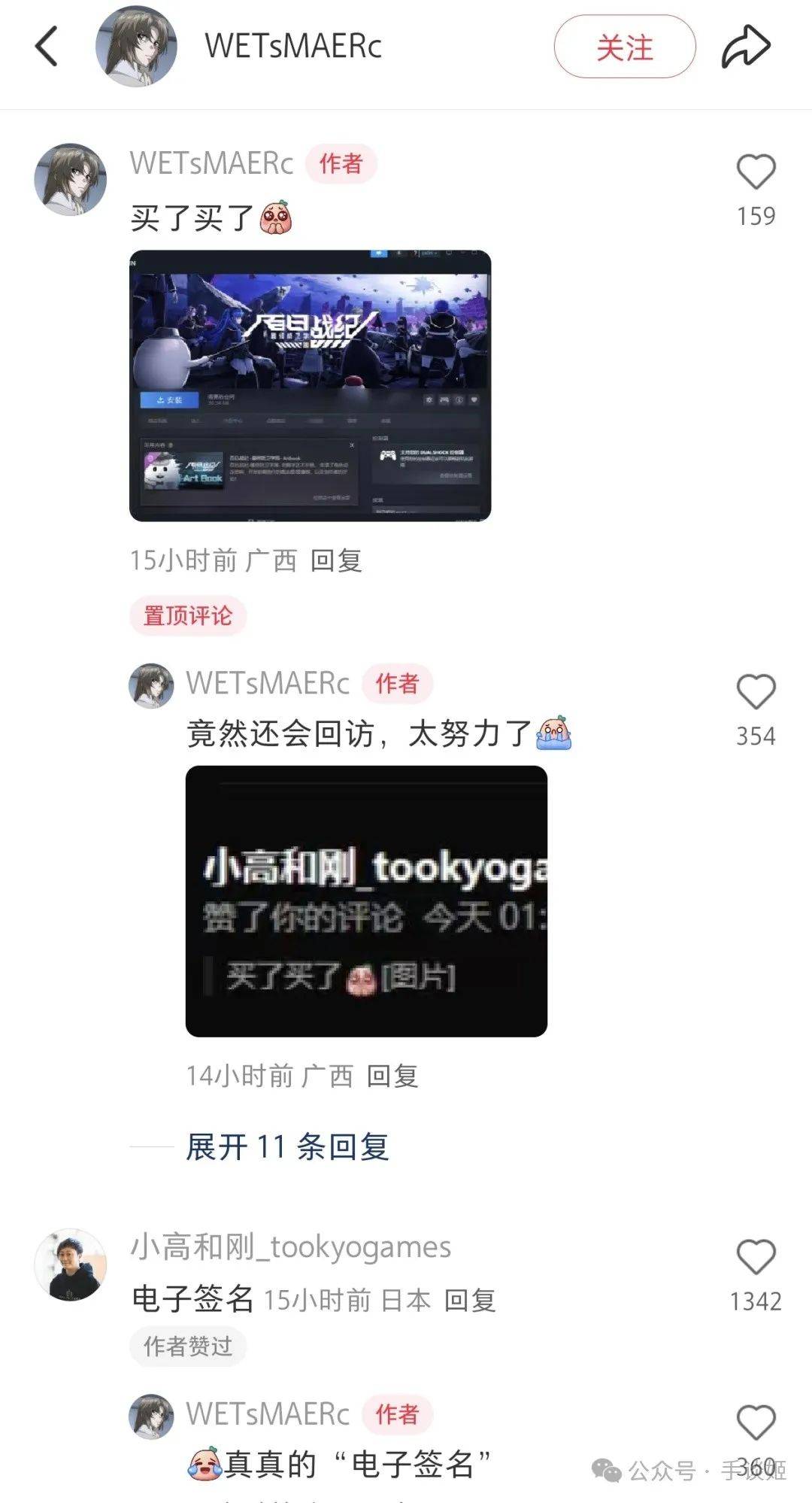
Task: Like the pinned comment 买了买了
Action: (756, 172)
